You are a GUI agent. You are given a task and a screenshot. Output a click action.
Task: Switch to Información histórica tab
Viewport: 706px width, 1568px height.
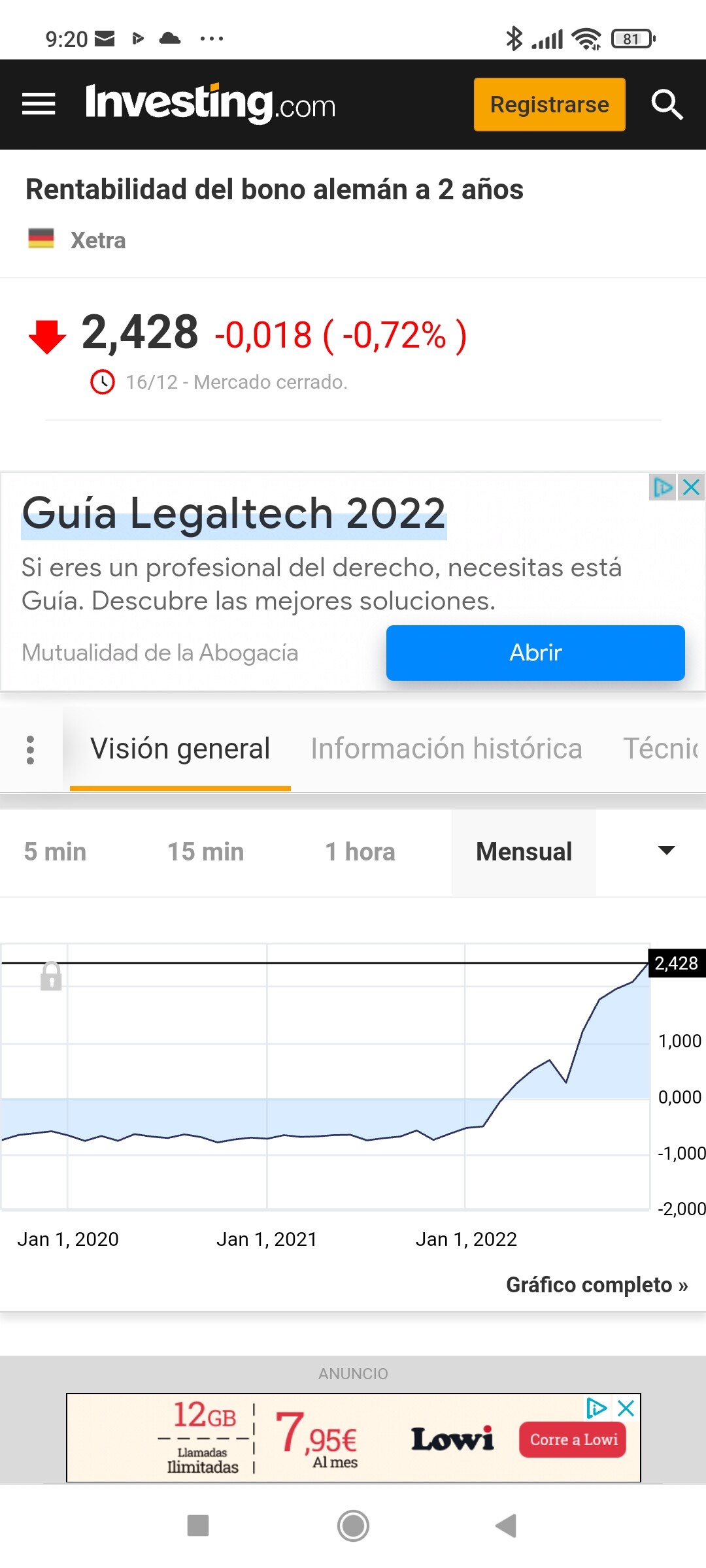tap(446, 749)
